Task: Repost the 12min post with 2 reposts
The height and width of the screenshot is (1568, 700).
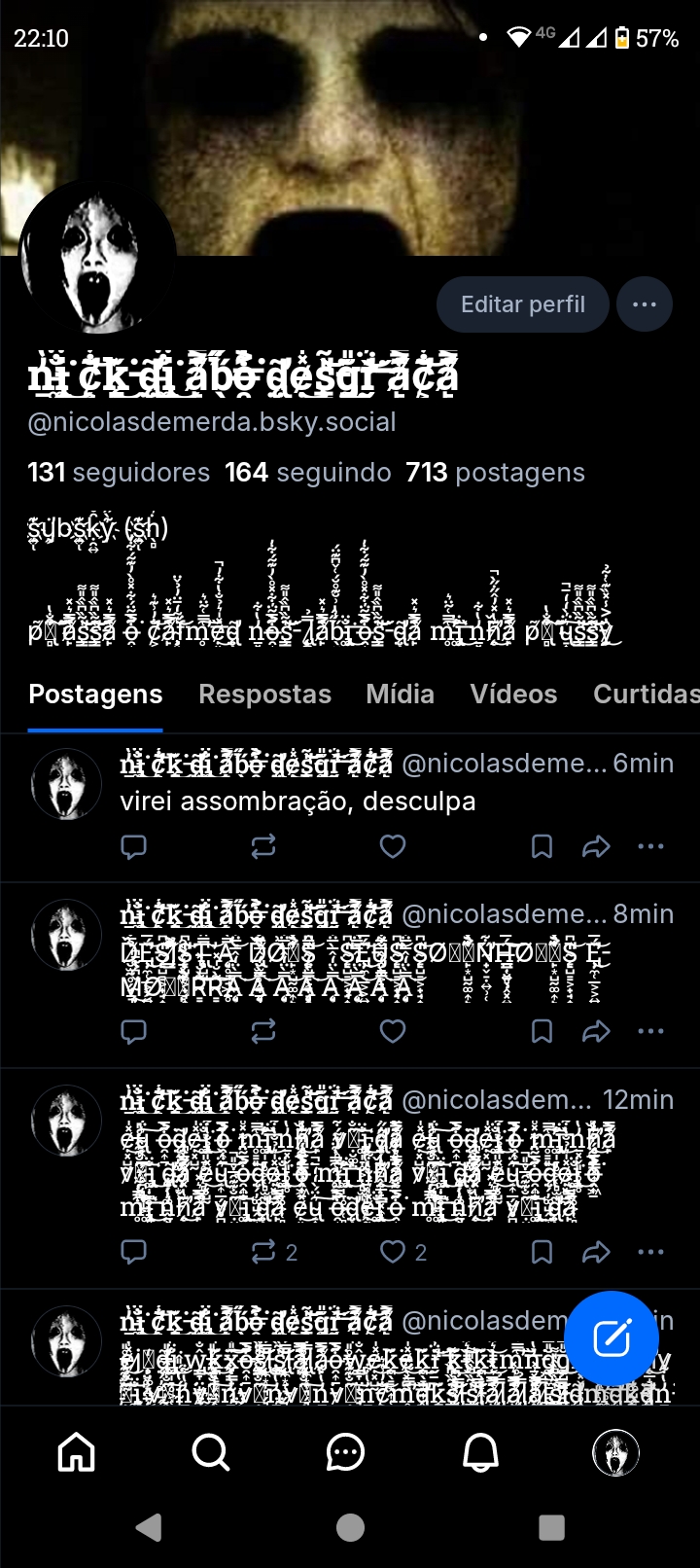Action: click(263, 1252)
